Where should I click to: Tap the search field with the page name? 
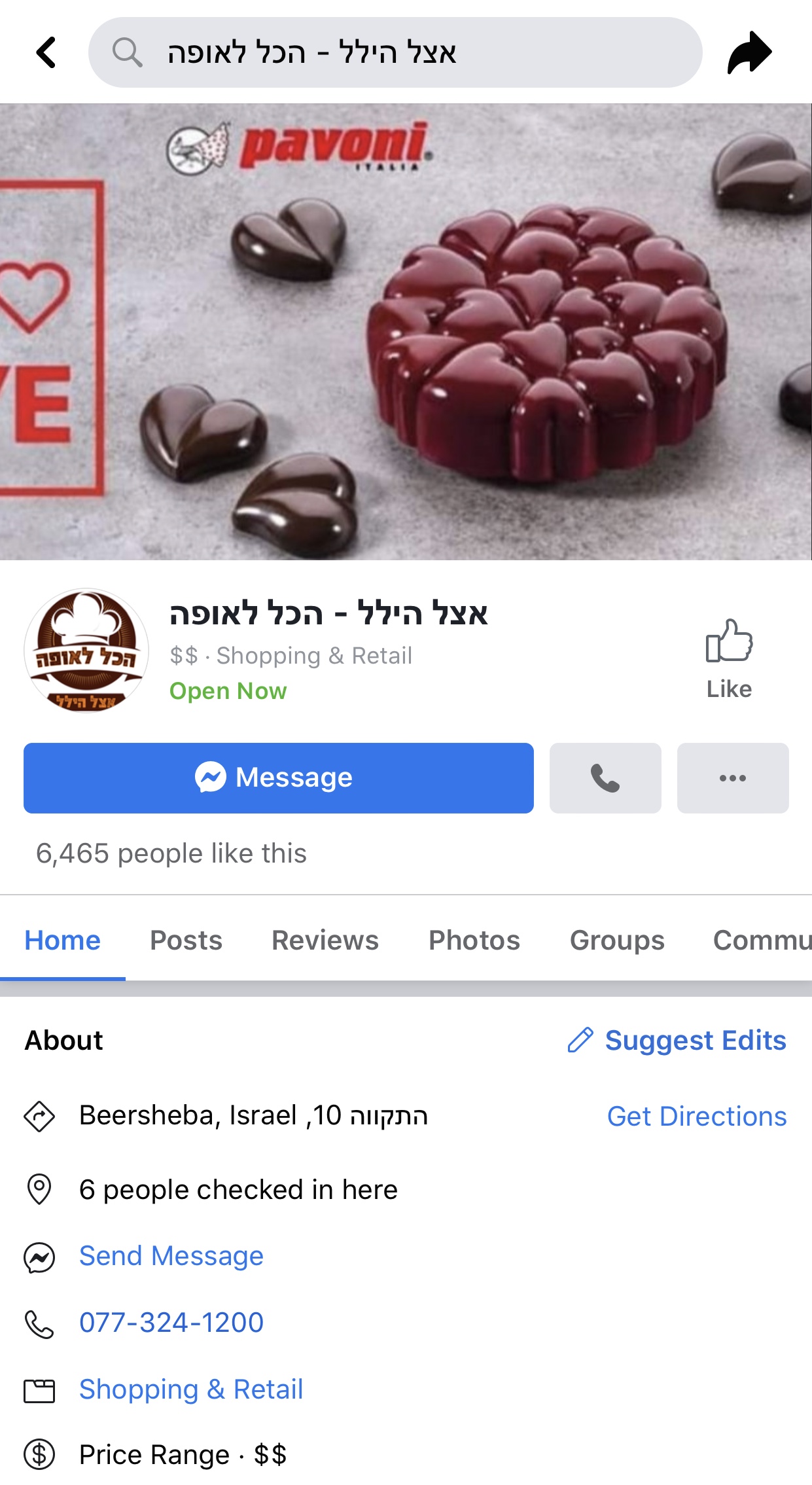point(395,52)
